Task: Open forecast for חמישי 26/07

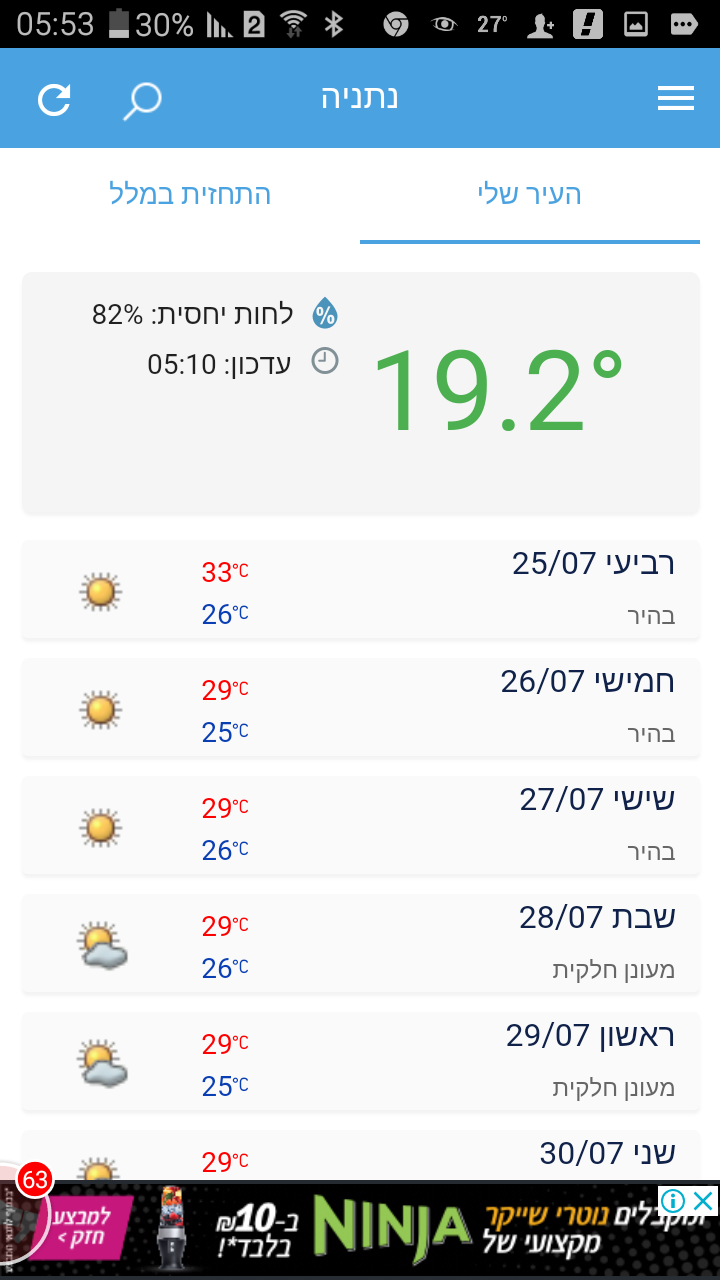Action: tap(360, 708)
